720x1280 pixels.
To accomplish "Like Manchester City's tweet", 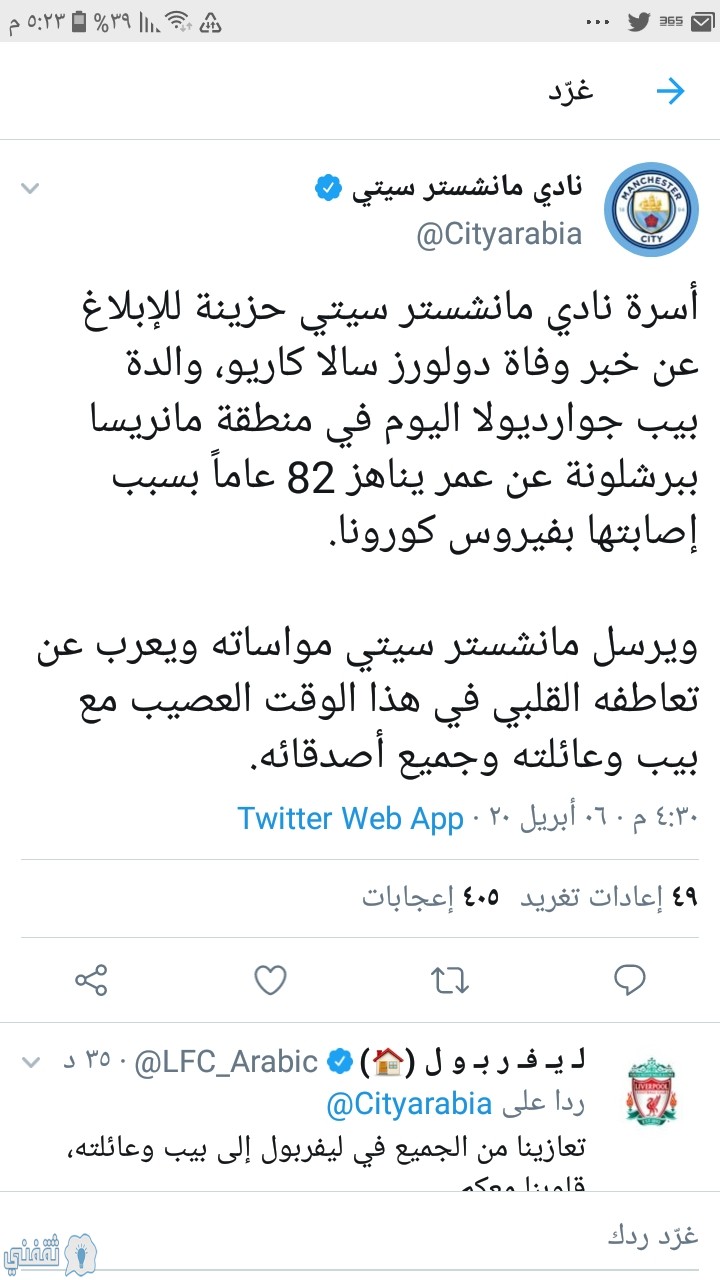I will click(270, 981).
